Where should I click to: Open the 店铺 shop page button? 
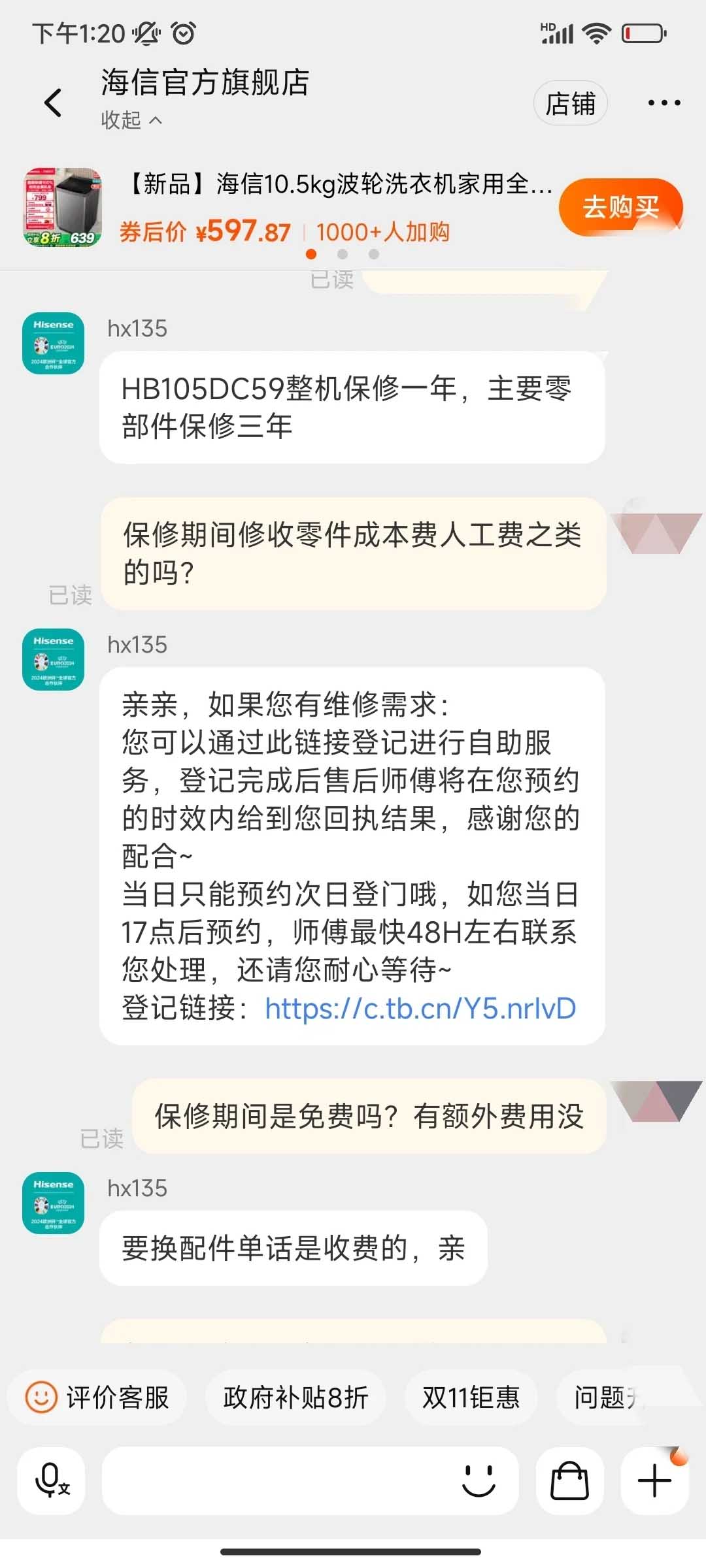coord(570,103)
